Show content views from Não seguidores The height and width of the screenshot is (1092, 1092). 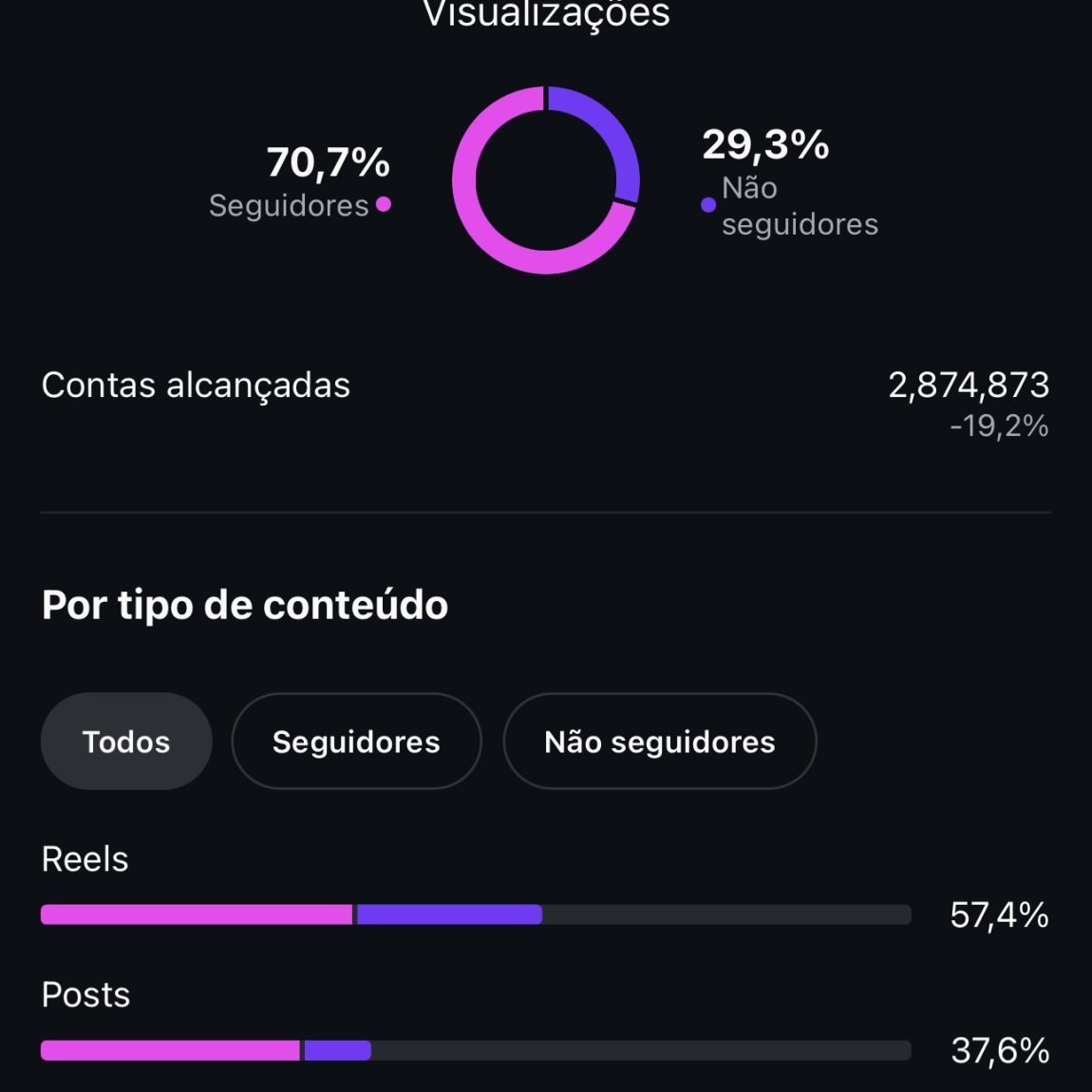(659, 742)
